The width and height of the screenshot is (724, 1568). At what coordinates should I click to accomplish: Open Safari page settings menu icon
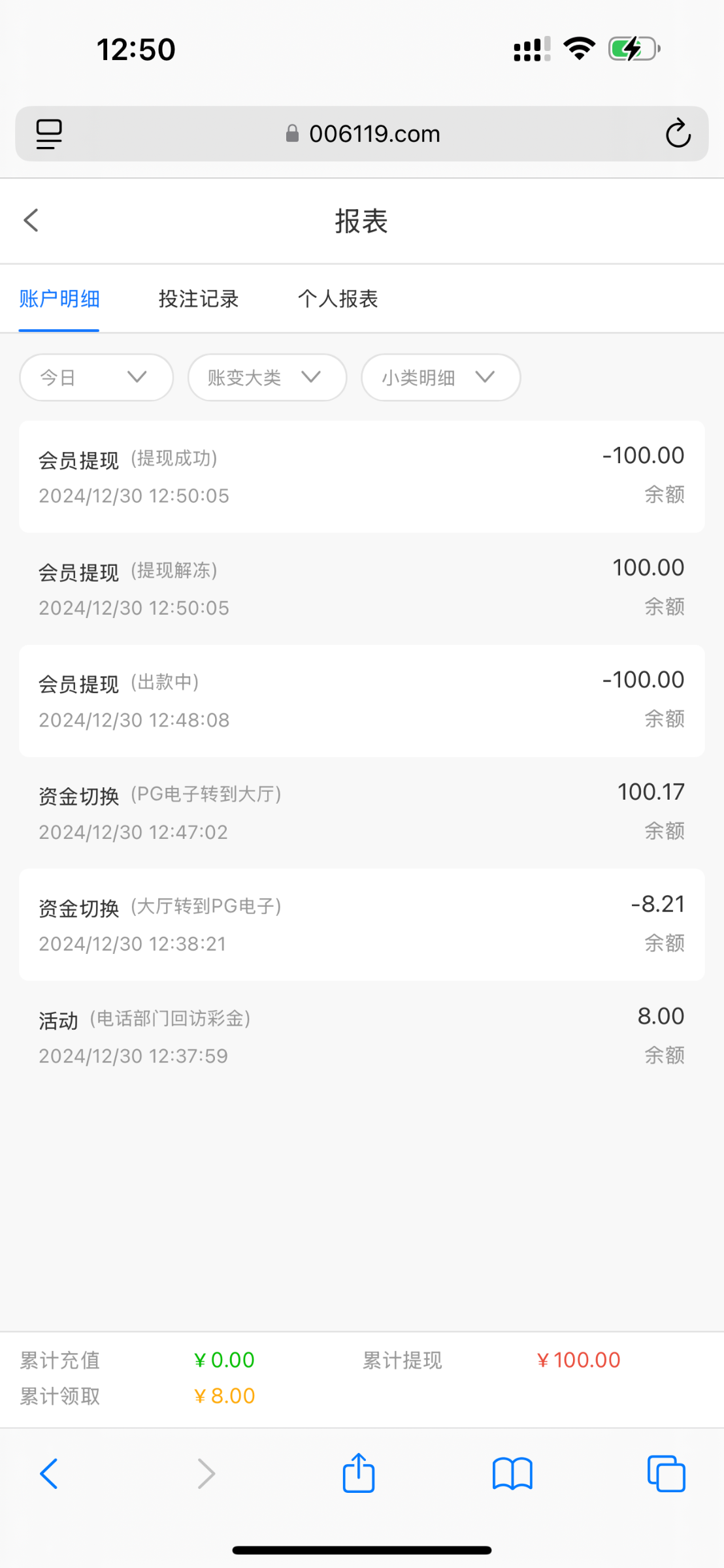tap(49, 134)
